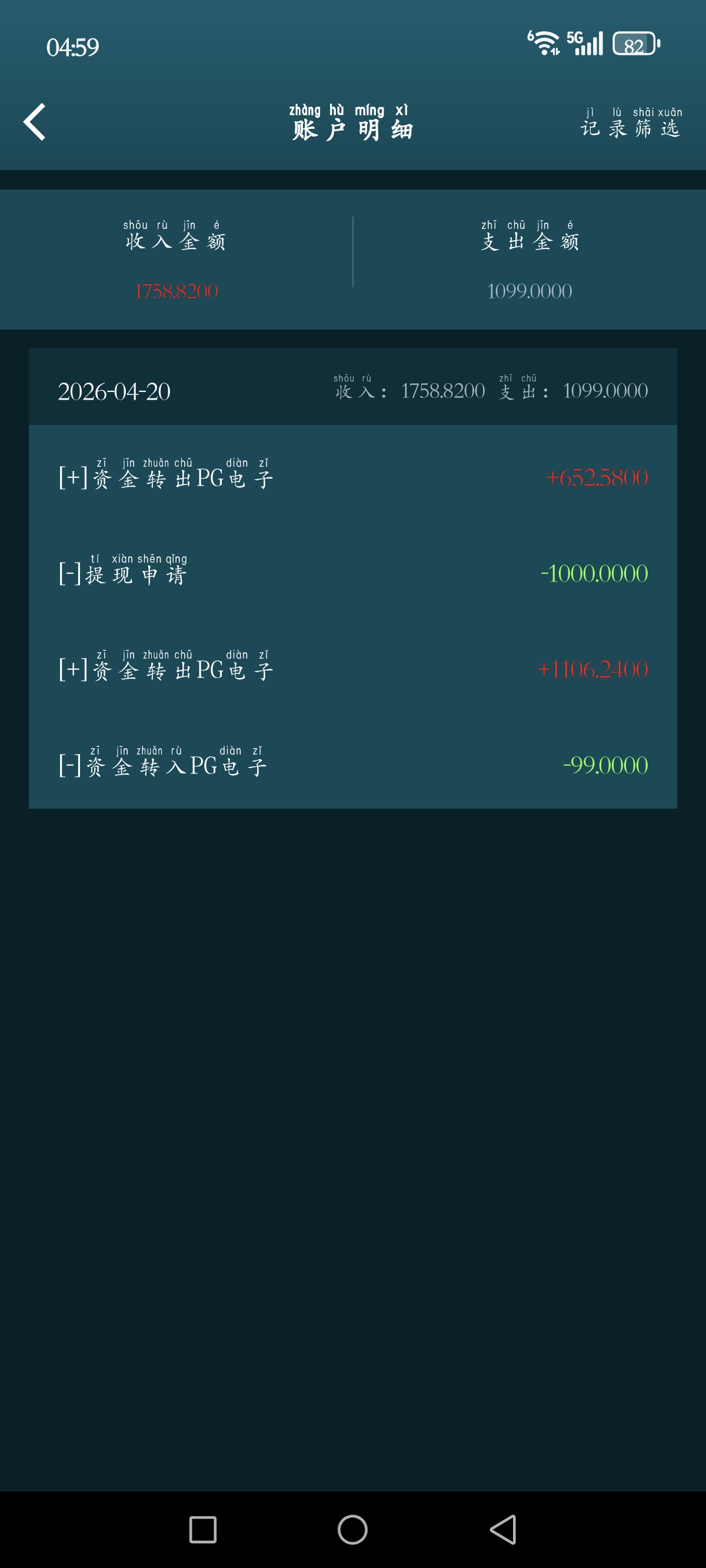Image resolution: width=706 pixels, height=1568 pixels.
Task: Tap the +652.5800 transaction amount
Action: [597, 478]
